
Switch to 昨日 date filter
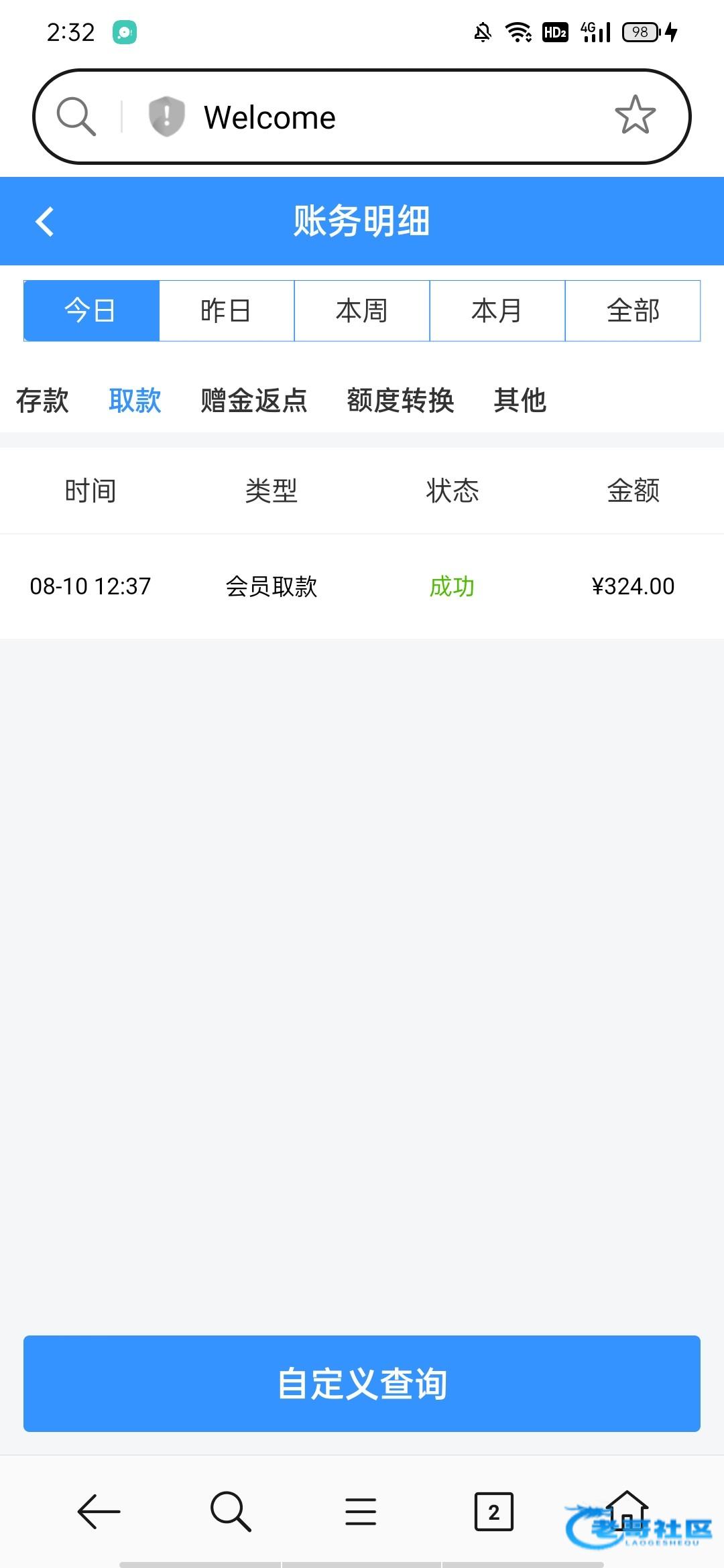[227, 311]
